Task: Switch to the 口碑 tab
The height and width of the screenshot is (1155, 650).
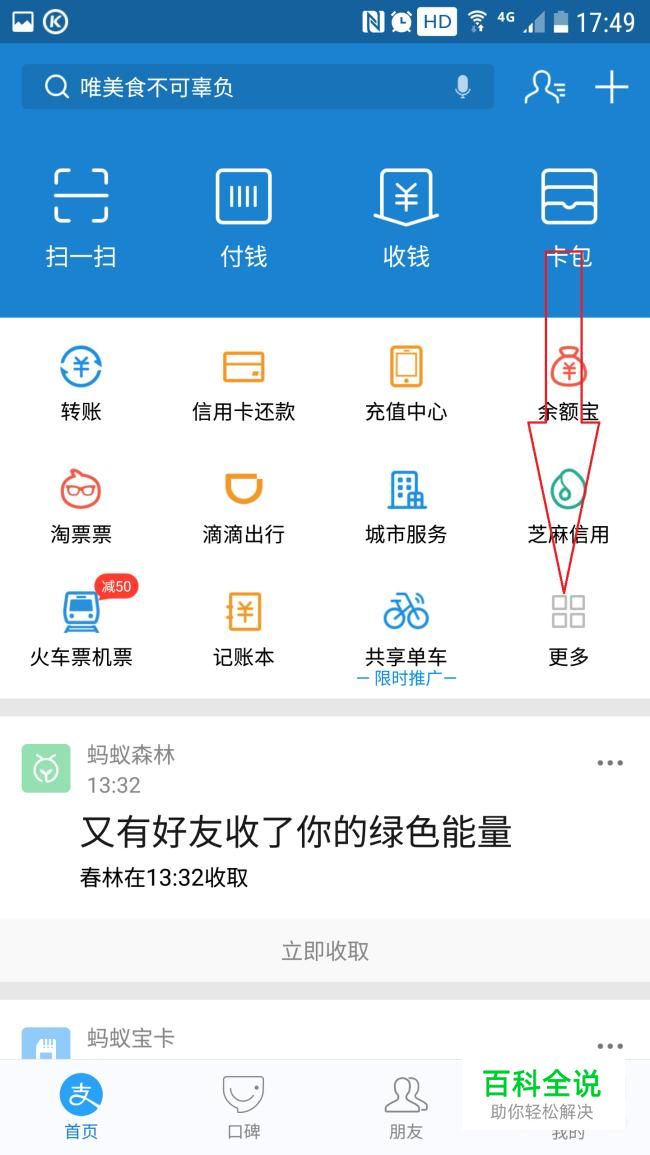Action: 243,1108
